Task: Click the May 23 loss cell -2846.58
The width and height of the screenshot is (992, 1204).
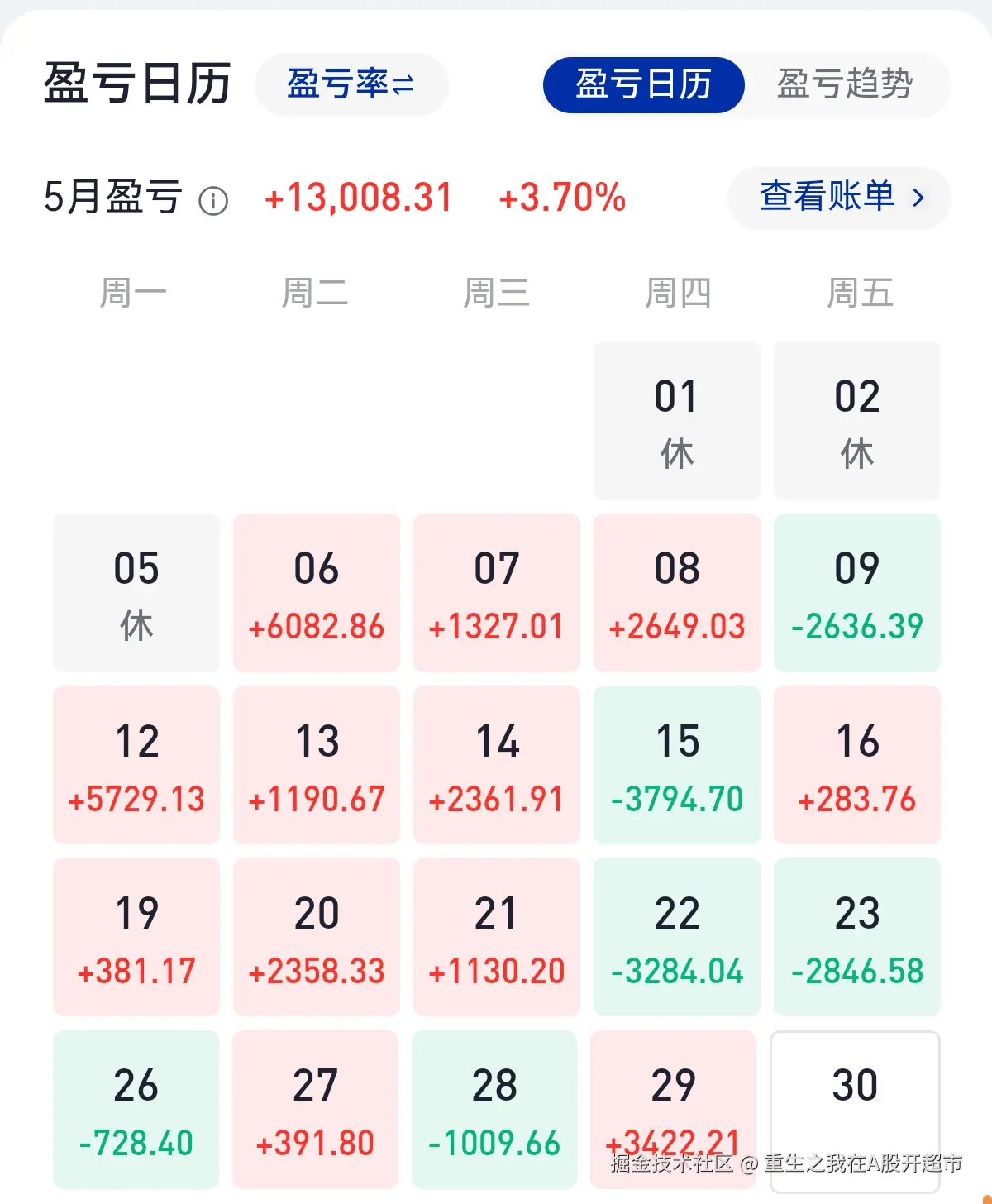Action: pyautogui.click(x=856, y=937)
